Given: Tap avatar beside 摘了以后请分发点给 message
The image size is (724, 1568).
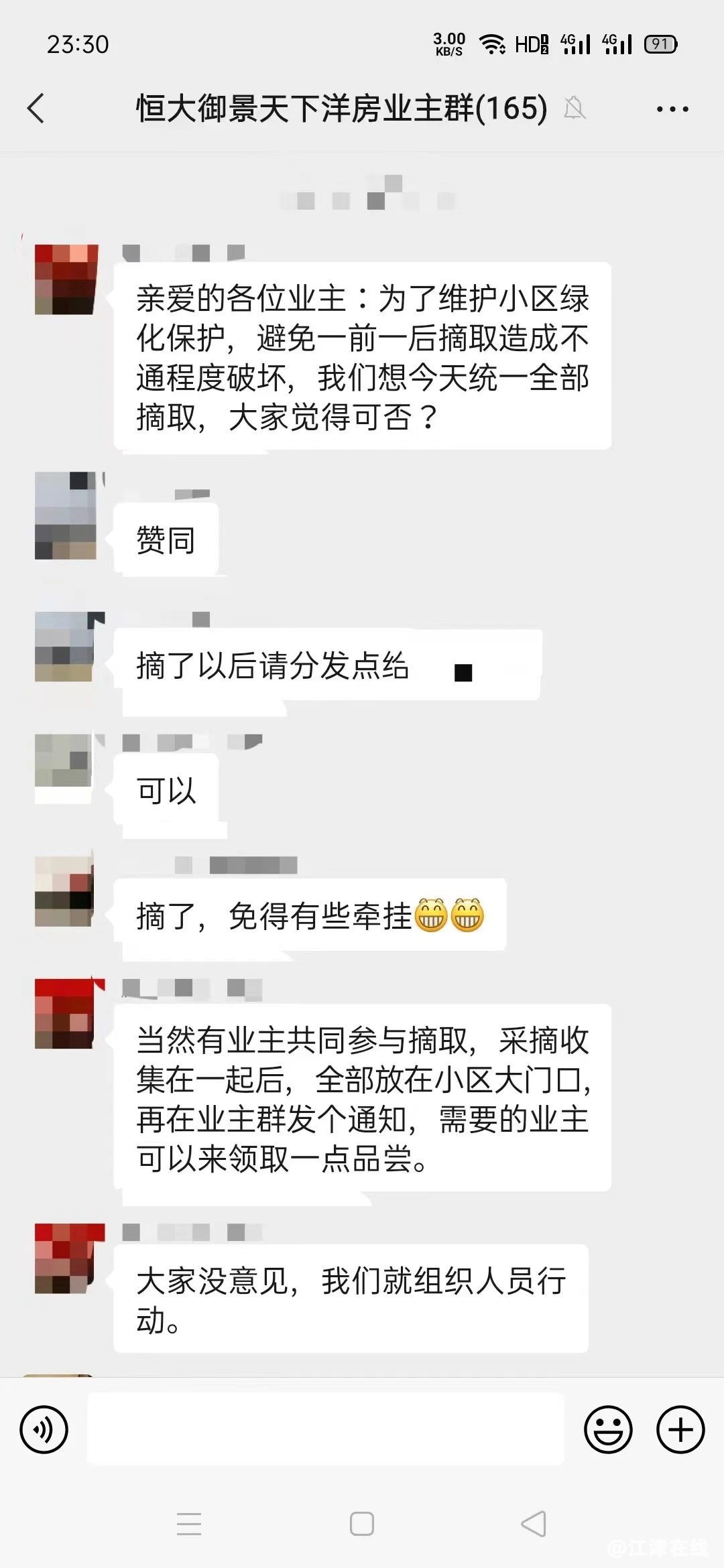Looking at the screenshot, I should [x=64, y=647].
